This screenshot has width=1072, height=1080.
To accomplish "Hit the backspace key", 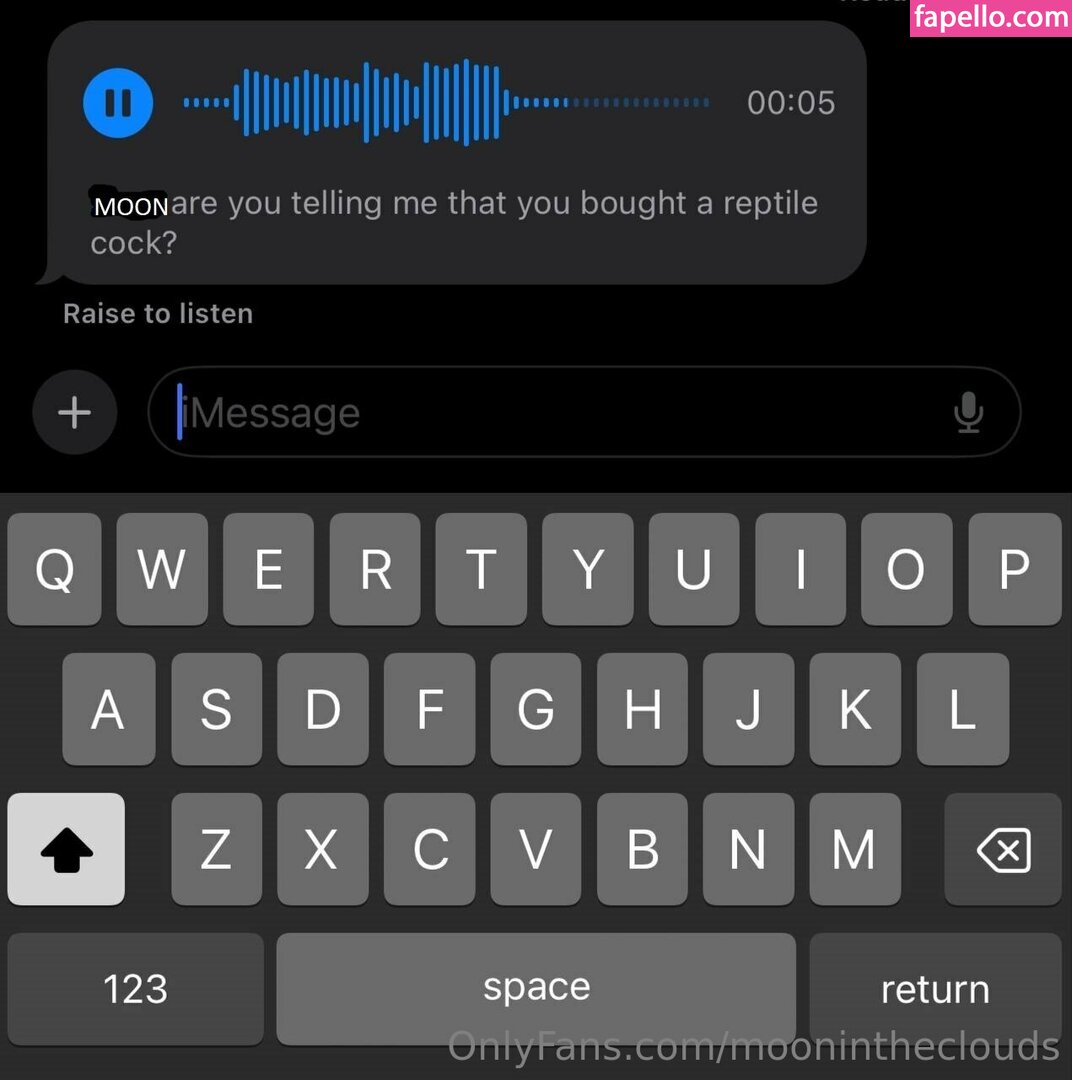I will click(x=1003, y=850).
